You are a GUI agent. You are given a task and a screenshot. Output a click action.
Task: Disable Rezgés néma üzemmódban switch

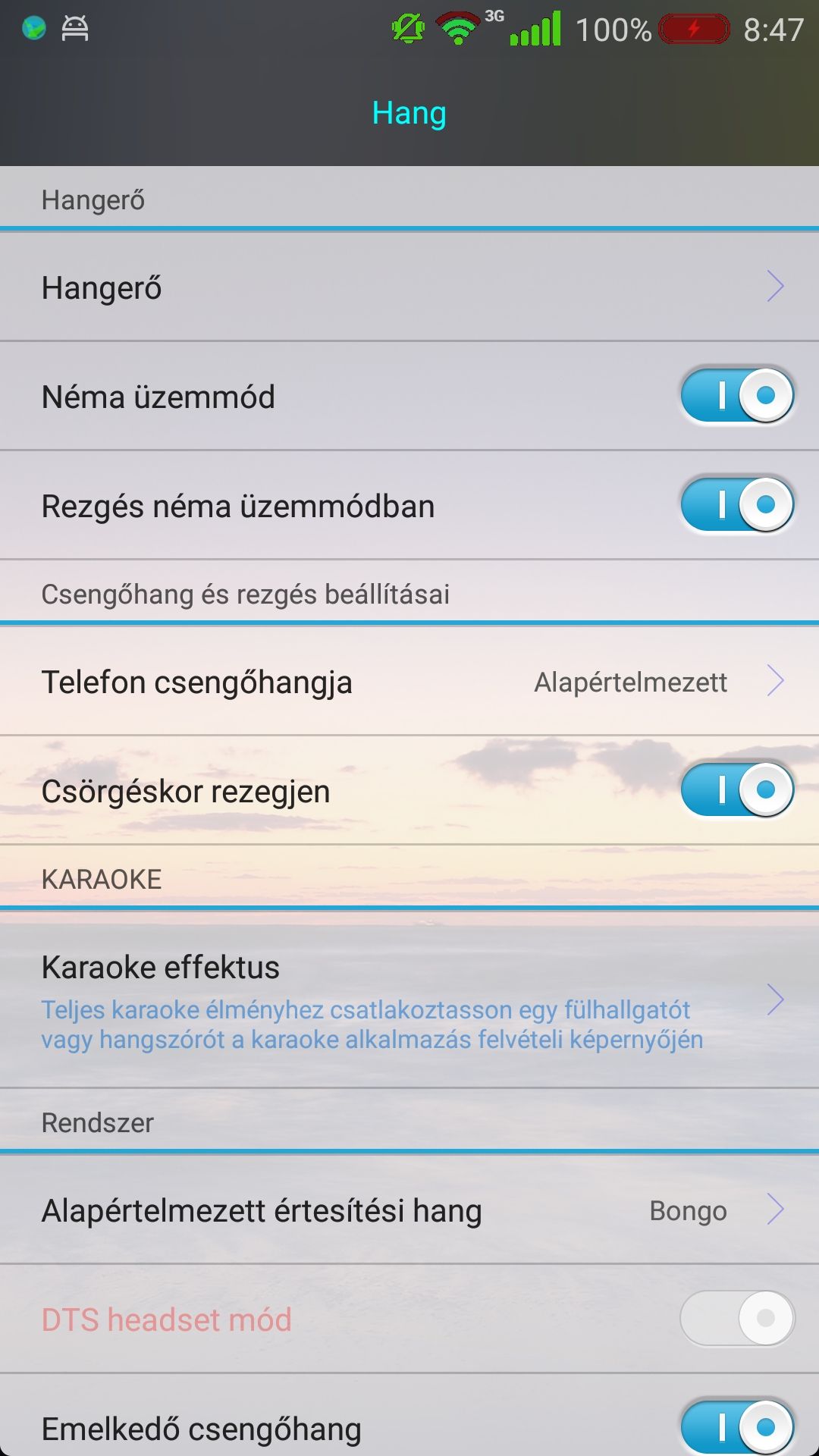click(737, 504)
